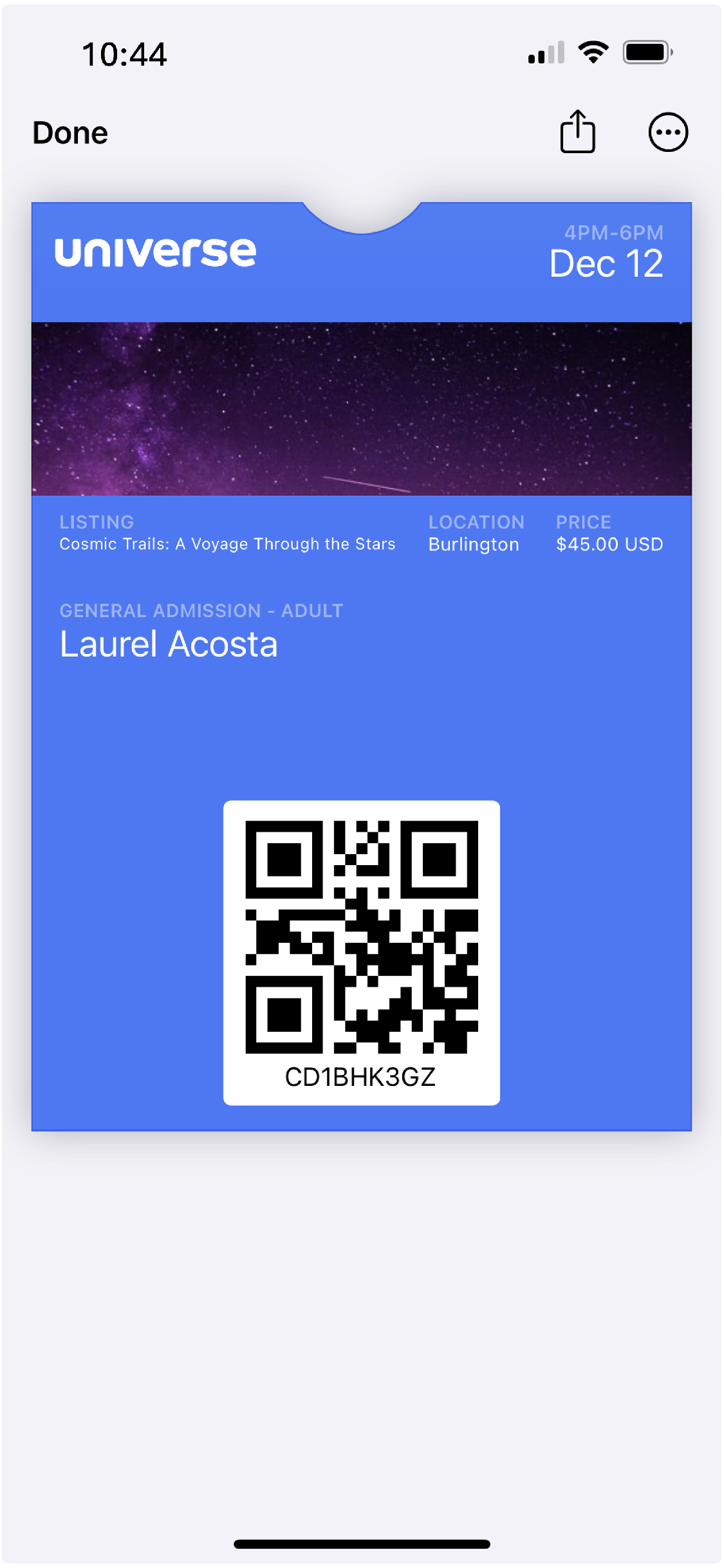Tap Done to close the pass
Screen dimensions: 724x1568
[70, 133]
